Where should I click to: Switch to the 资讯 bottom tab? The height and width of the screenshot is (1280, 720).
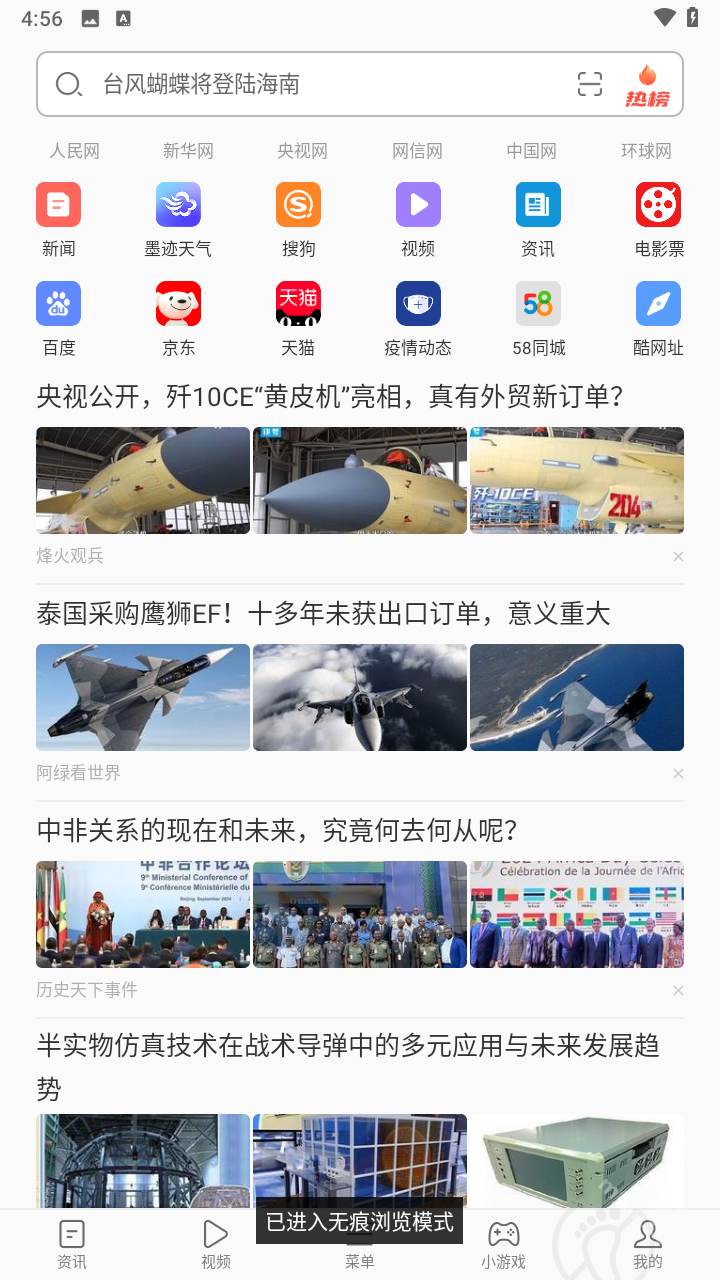pyautogui.click(x=72, y=1244)
